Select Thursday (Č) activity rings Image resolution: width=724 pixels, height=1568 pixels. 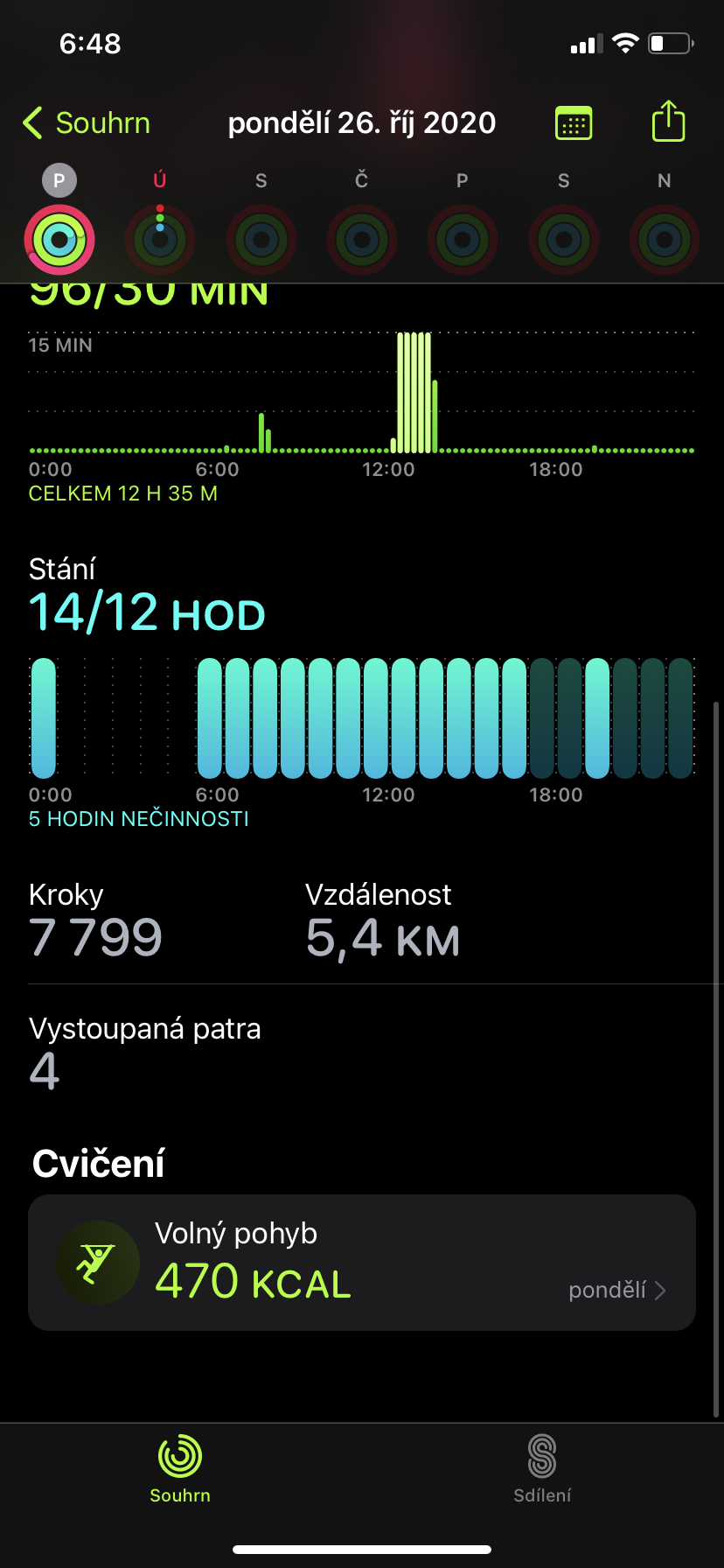click(362, 239)
